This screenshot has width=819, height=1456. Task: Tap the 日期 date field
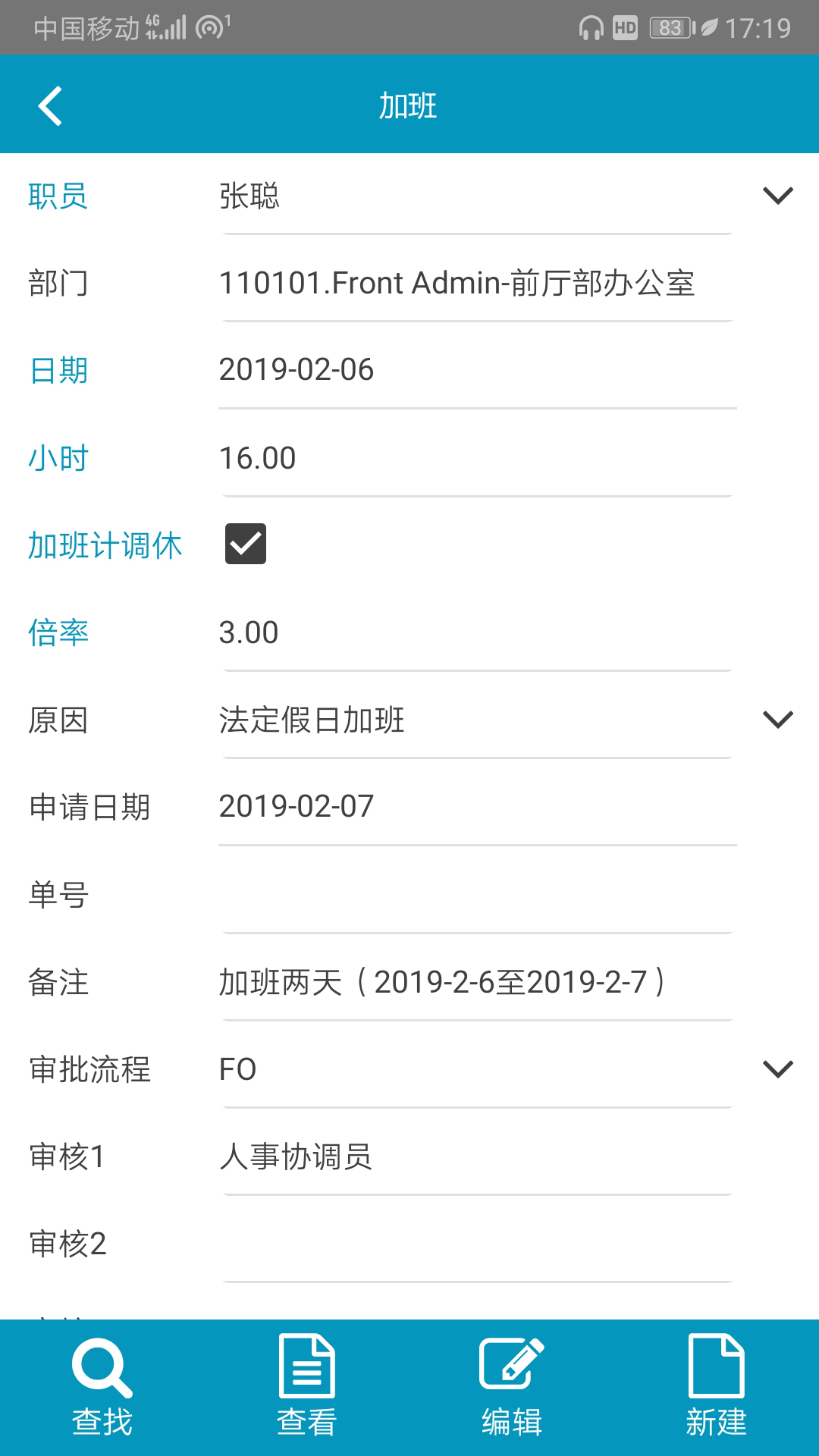tap(476, 370)
